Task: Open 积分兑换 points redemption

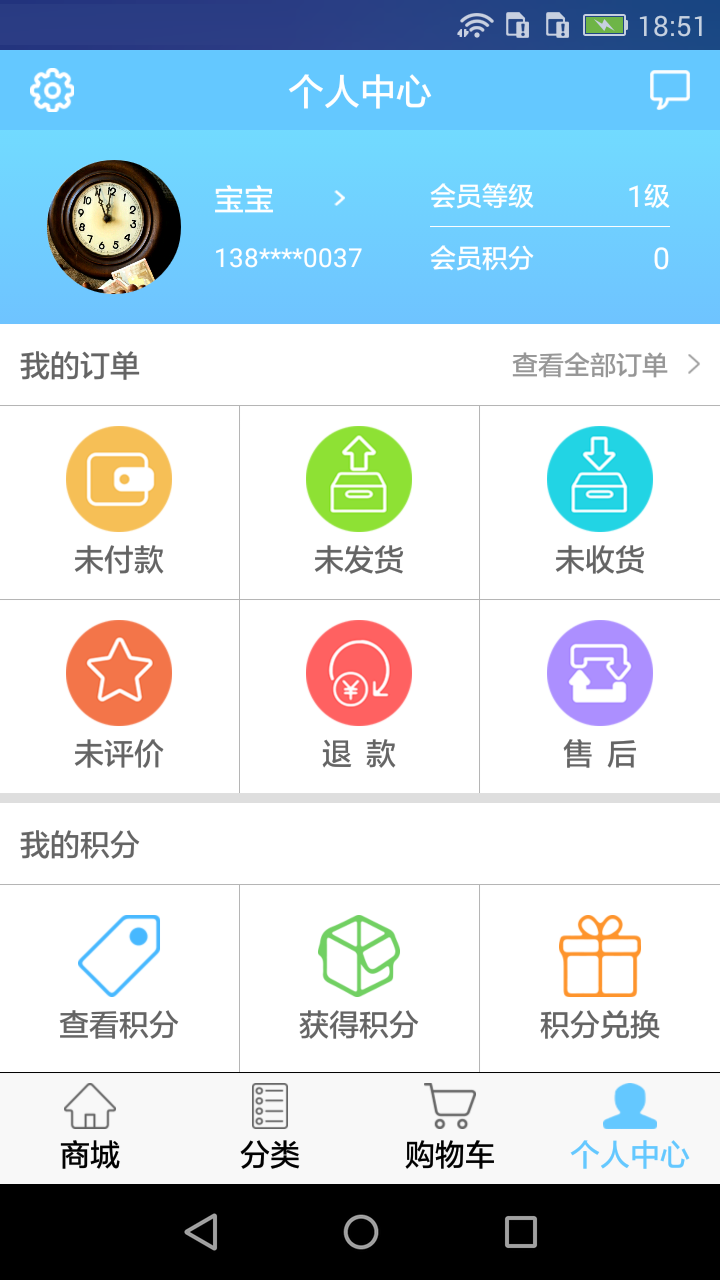Action: [600, 978]
